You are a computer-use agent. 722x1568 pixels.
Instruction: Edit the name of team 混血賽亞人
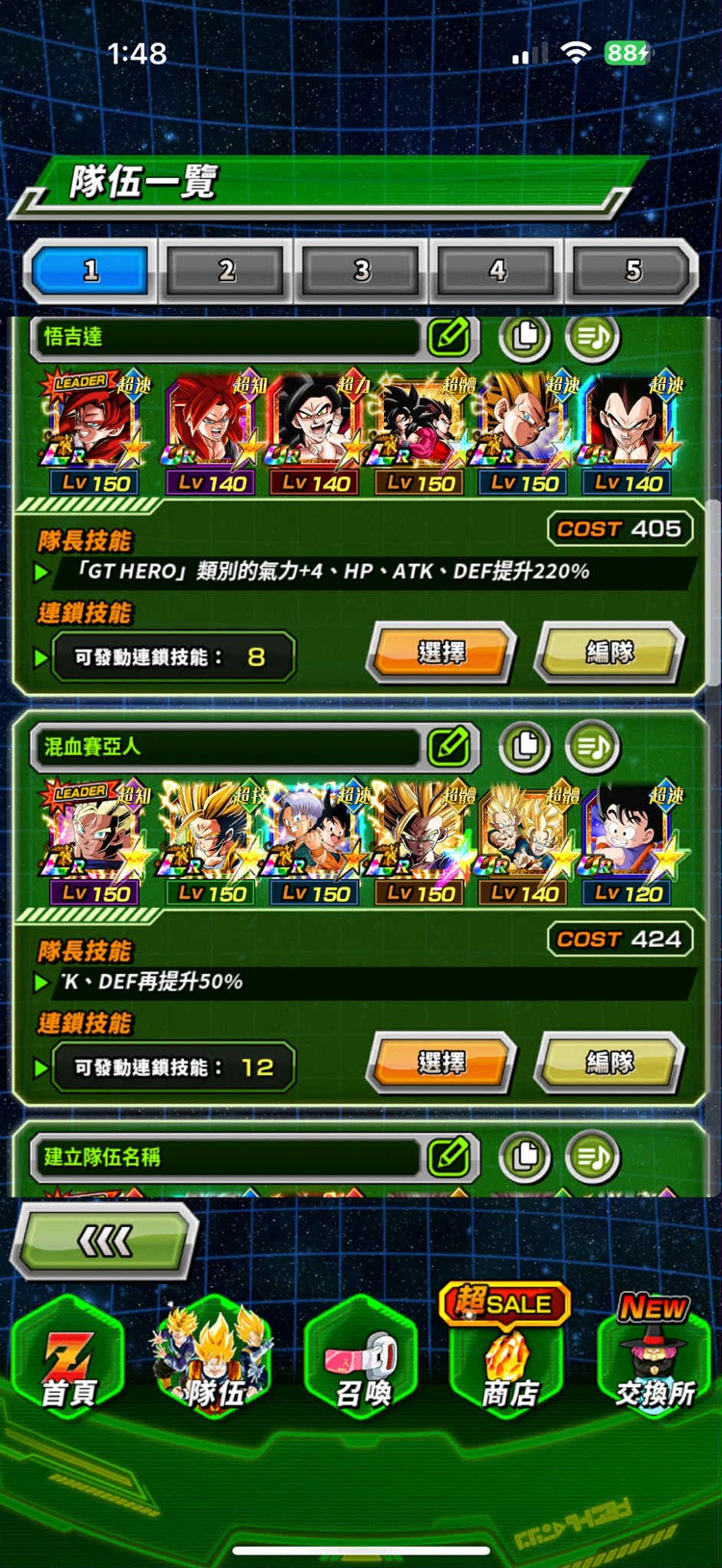click(x=449, y=747)
